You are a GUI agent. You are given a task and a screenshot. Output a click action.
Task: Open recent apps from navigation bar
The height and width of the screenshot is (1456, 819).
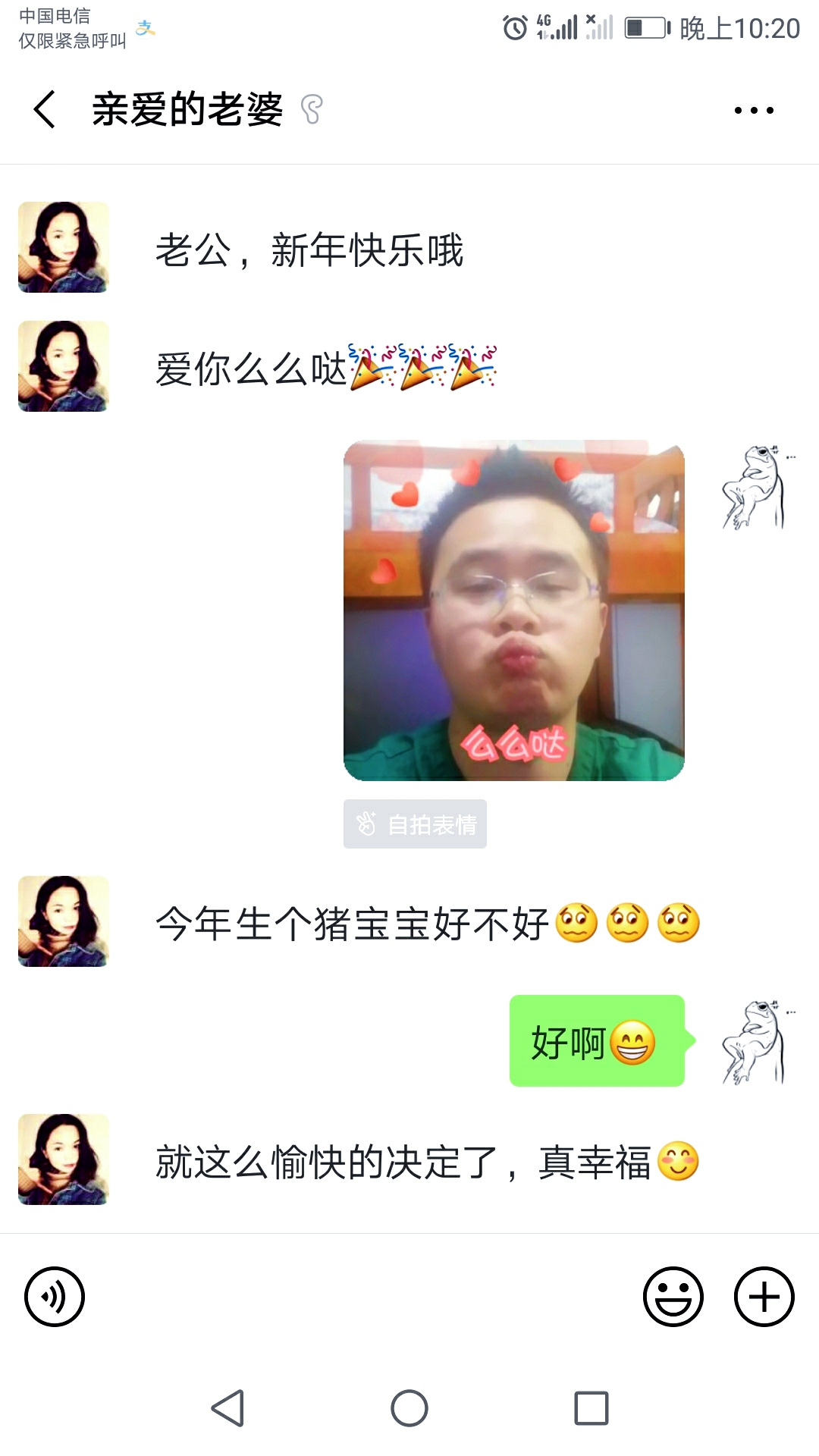click(x=591, y=1409)
